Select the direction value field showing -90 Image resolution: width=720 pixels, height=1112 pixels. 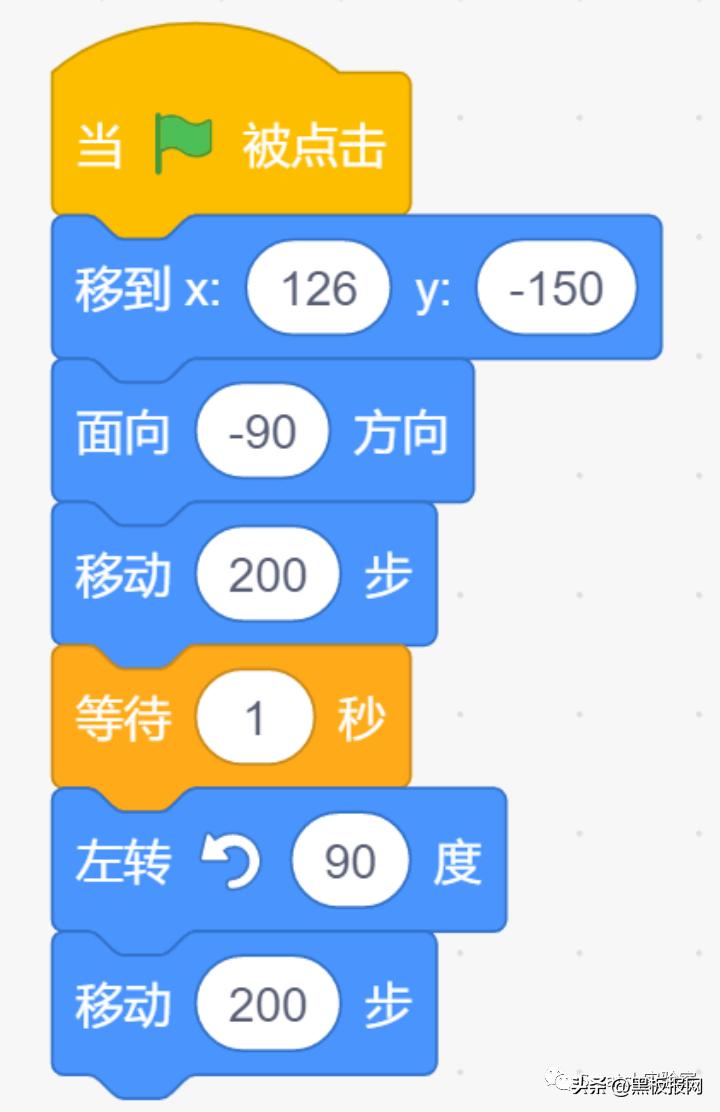(263, 431)
